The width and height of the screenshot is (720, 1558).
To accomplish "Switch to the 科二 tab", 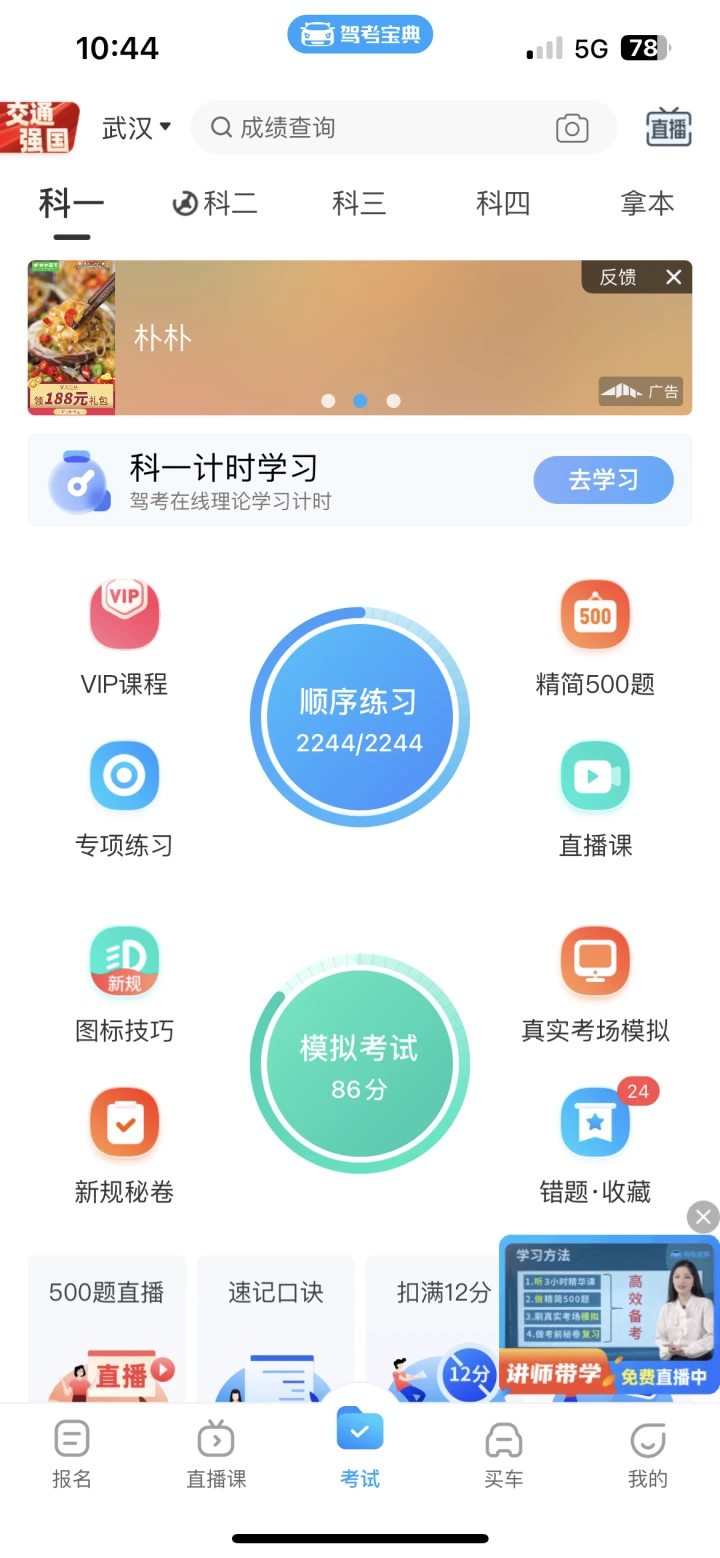I will (x=215, y=204).
